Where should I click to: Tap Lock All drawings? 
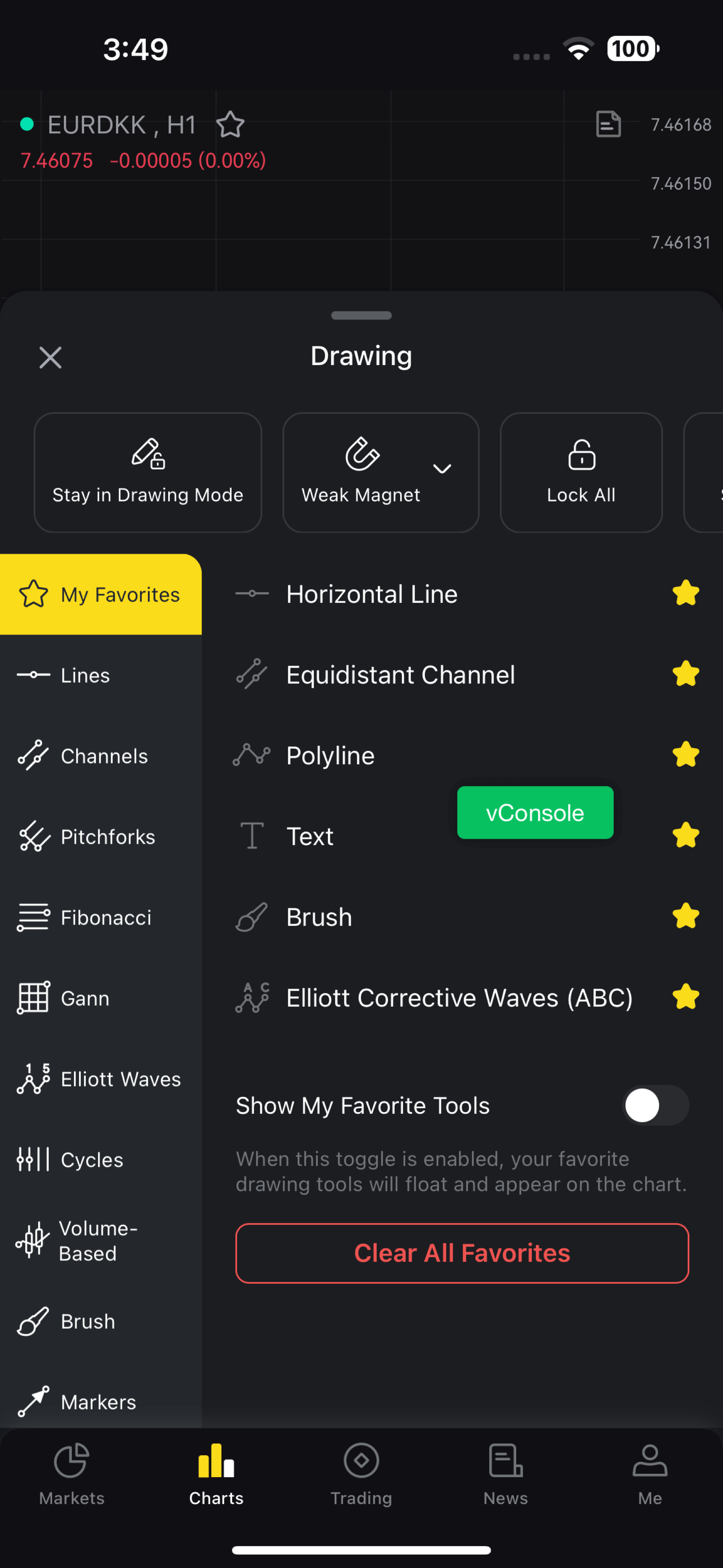[581, 472]
